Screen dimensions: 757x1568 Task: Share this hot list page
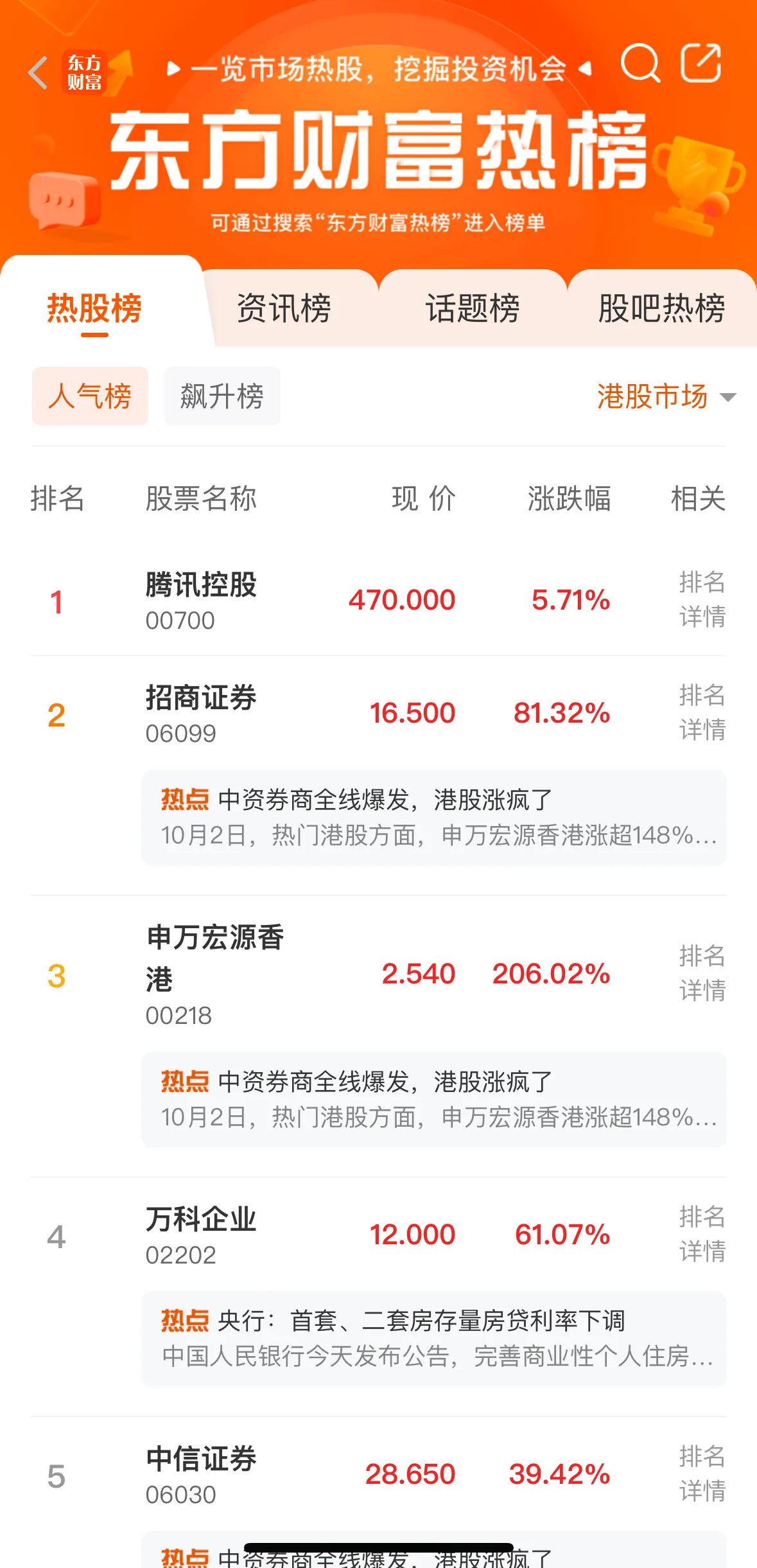pos(700,64)
